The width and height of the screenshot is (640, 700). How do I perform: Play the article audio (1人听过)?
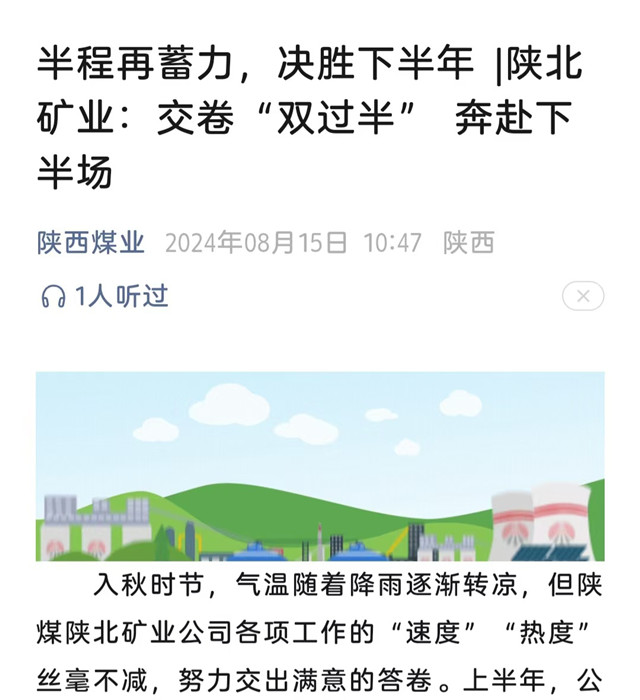pyautogui.click(x=104, y=296)
